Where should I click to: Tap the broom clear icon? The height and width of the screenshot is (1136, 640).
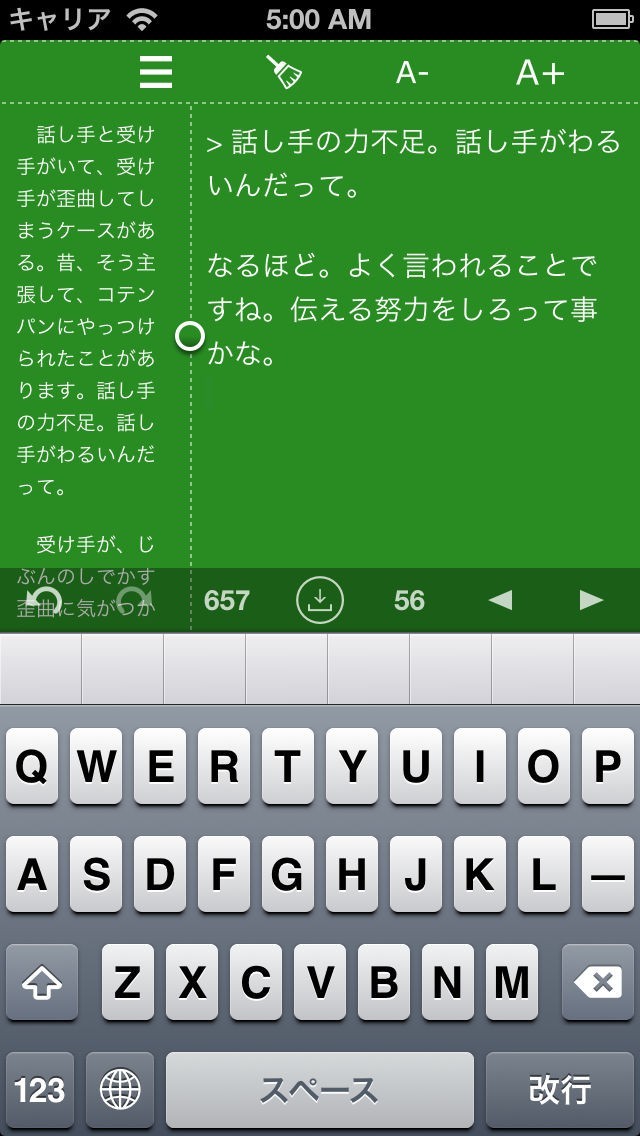coord(284,72)
